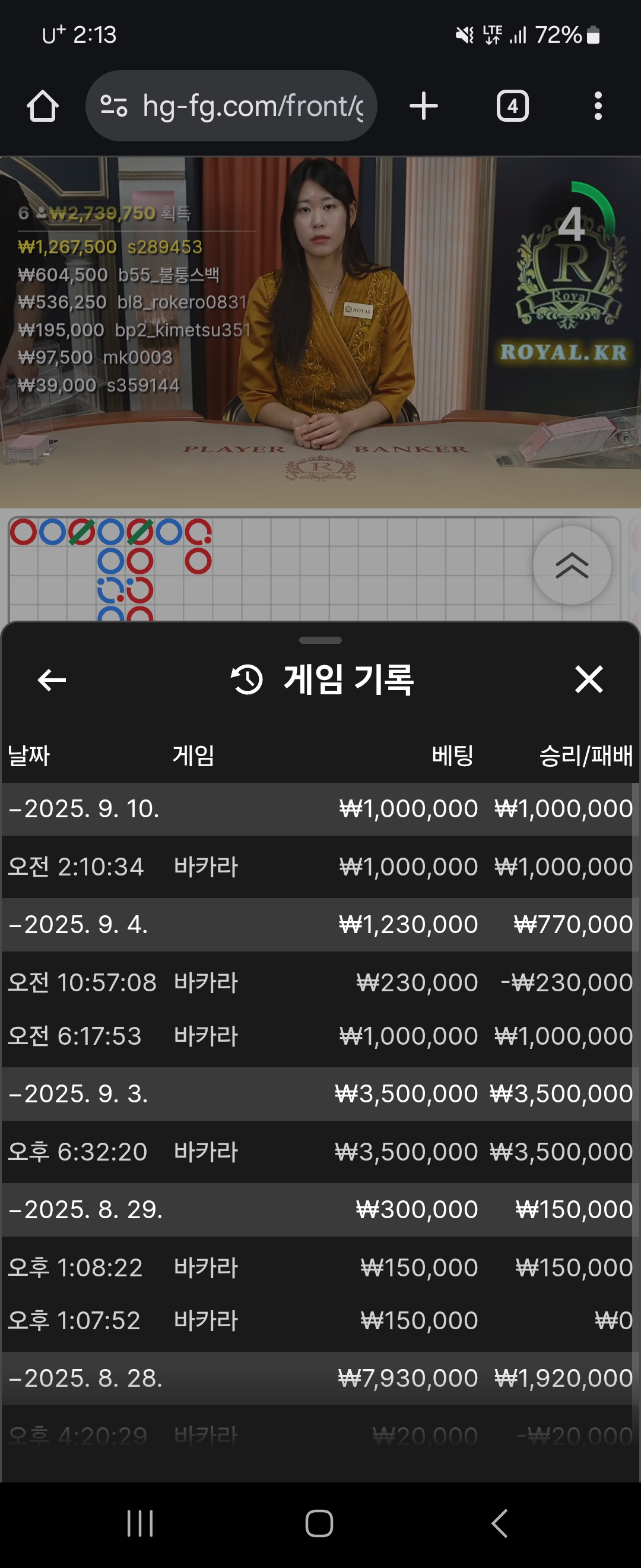Collapse the 2025. 8. 29. date group
Viewport: 641px width, 1568px height.
point(85,1209)
